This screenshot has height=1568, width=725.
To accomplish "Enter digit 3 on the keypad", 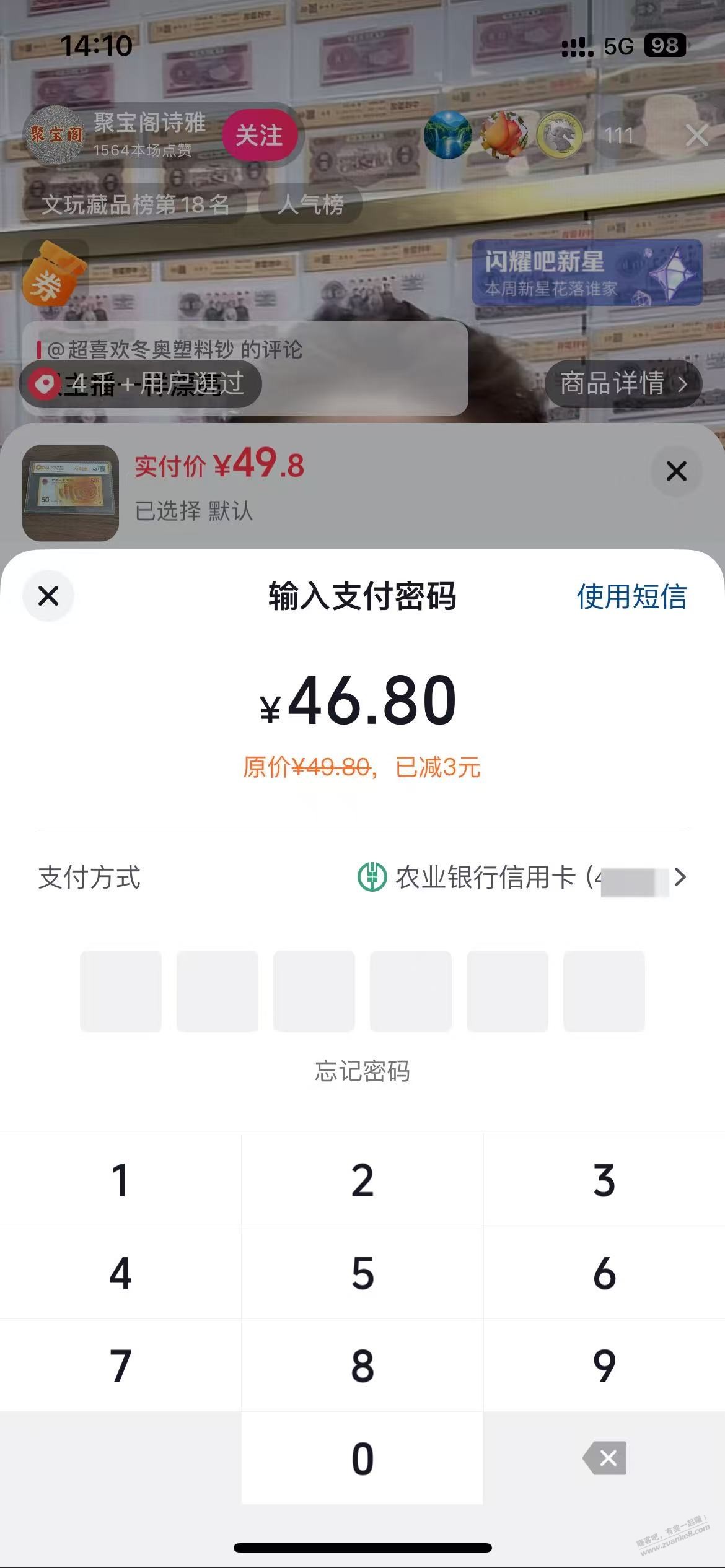I will point(604,1180).
